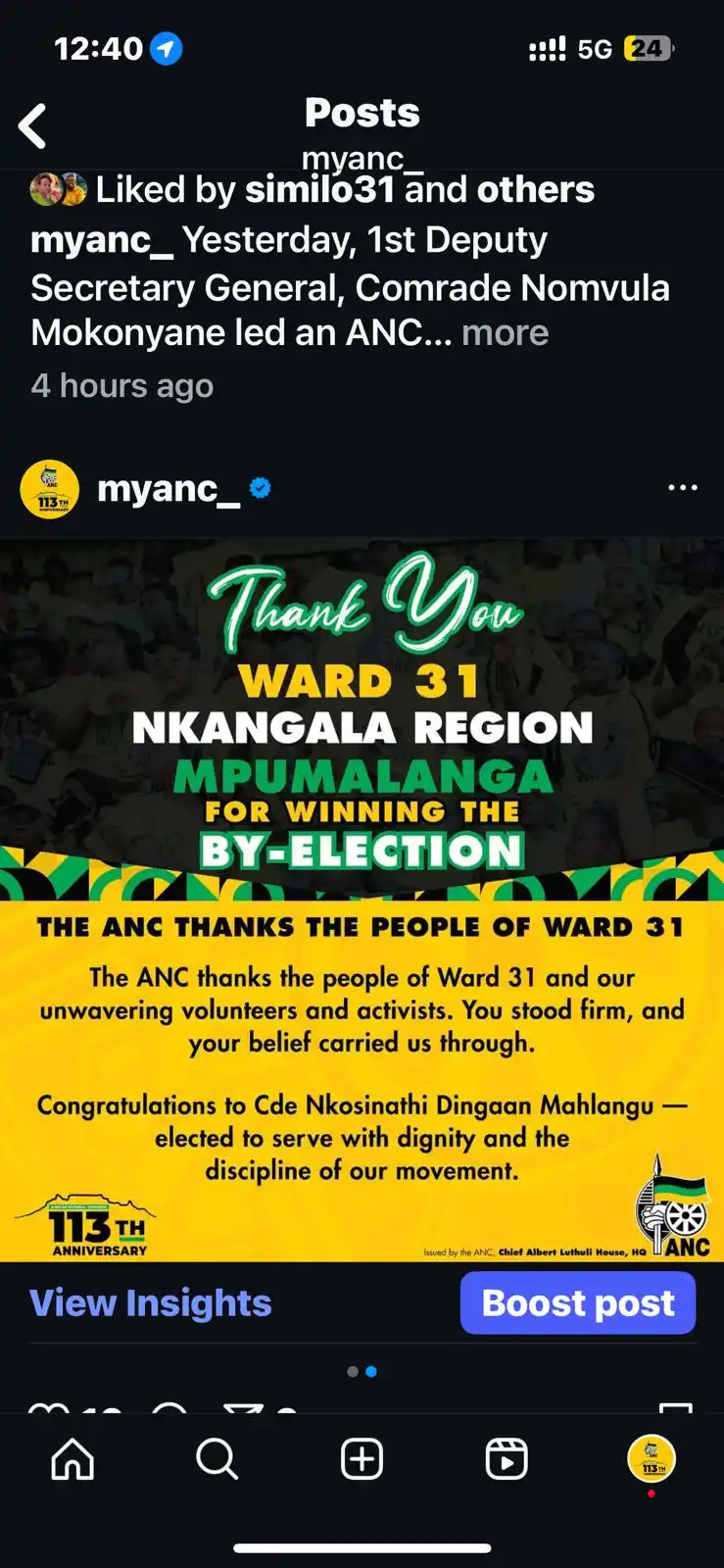Create a new post with plus icon

pos(362,1459)
